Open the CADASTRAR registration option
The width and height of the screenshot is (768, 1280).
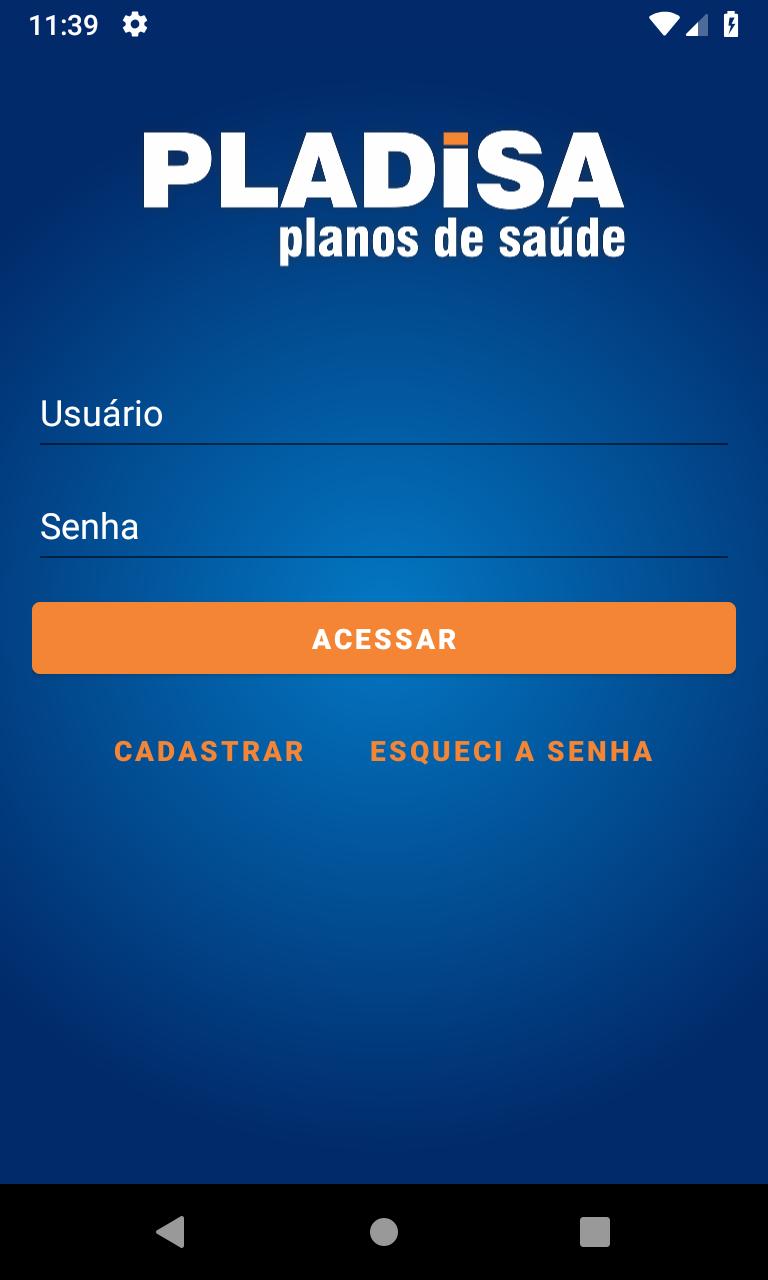(x=209, y=751)
